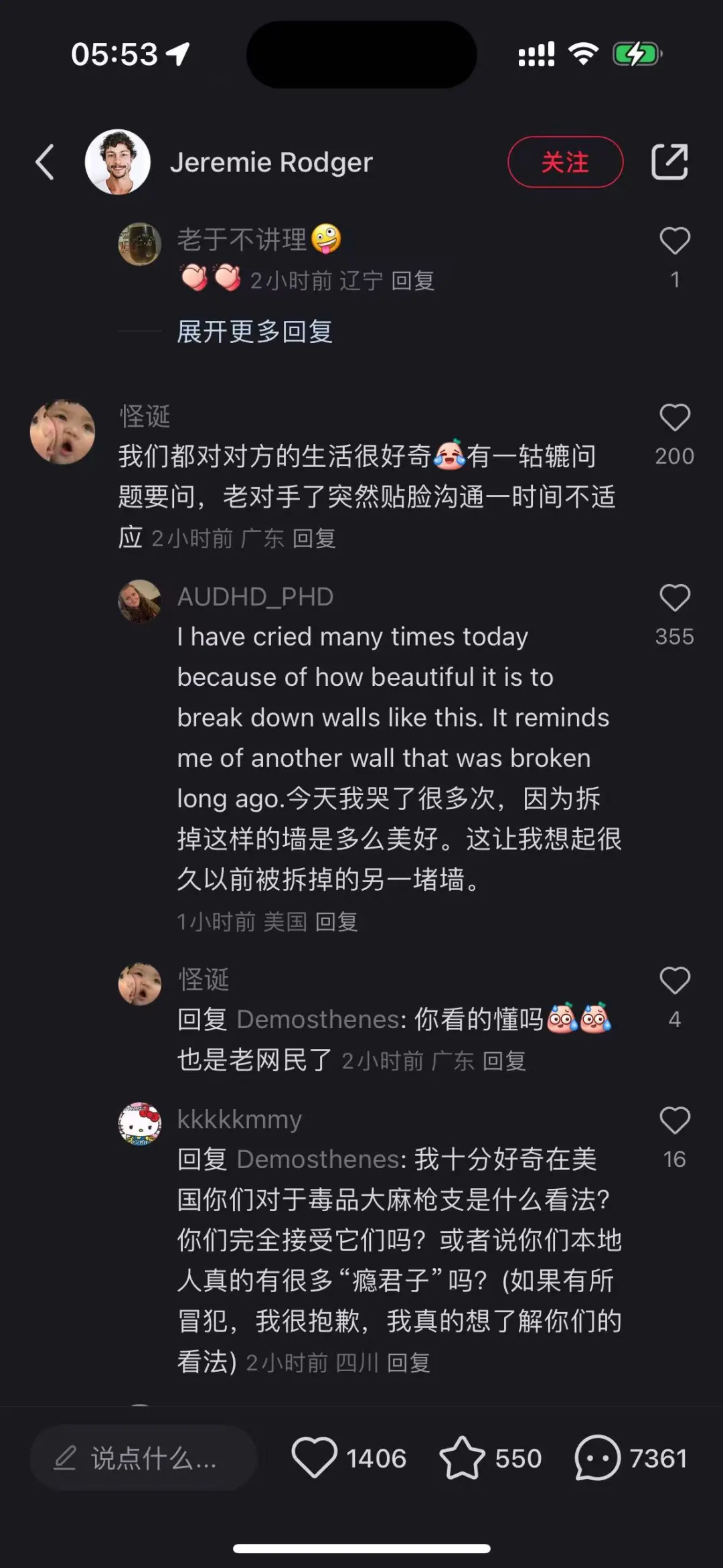The width and height of the screenshot is (723, 1568).
Task: Like 怪诞's comment with 200 likes
Action: point(674,419)
